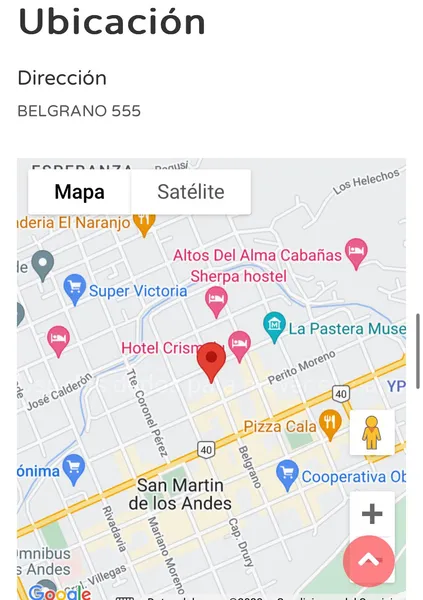423x600 pixels.
Task: Open Sherpa hostel map marker
Action: (216, 302)
